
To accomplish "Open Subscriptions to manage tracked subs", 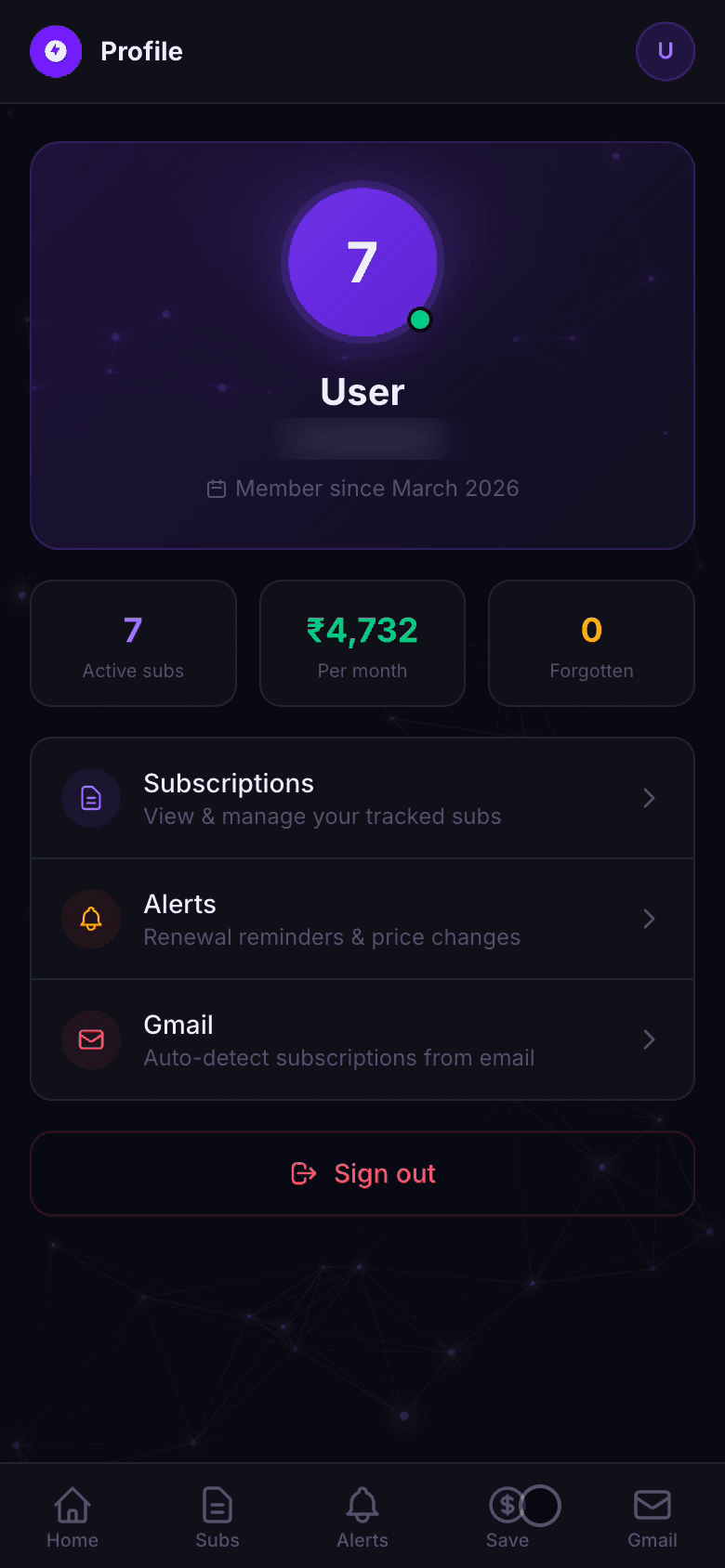I will point(362,798).
